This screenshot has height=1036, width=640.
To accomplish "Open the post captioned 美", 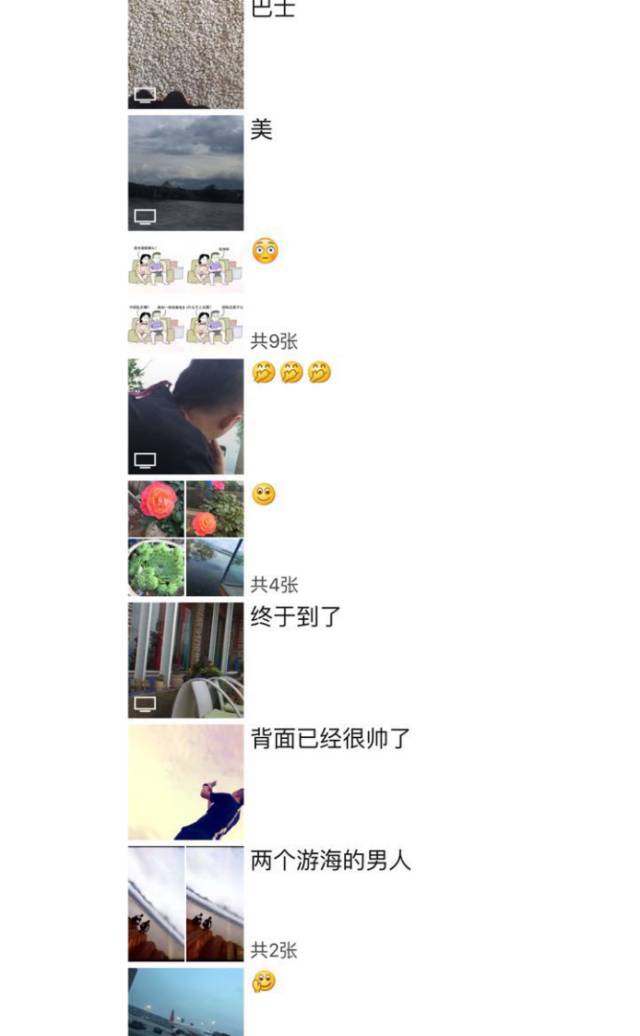I will [x=185, y=173].
